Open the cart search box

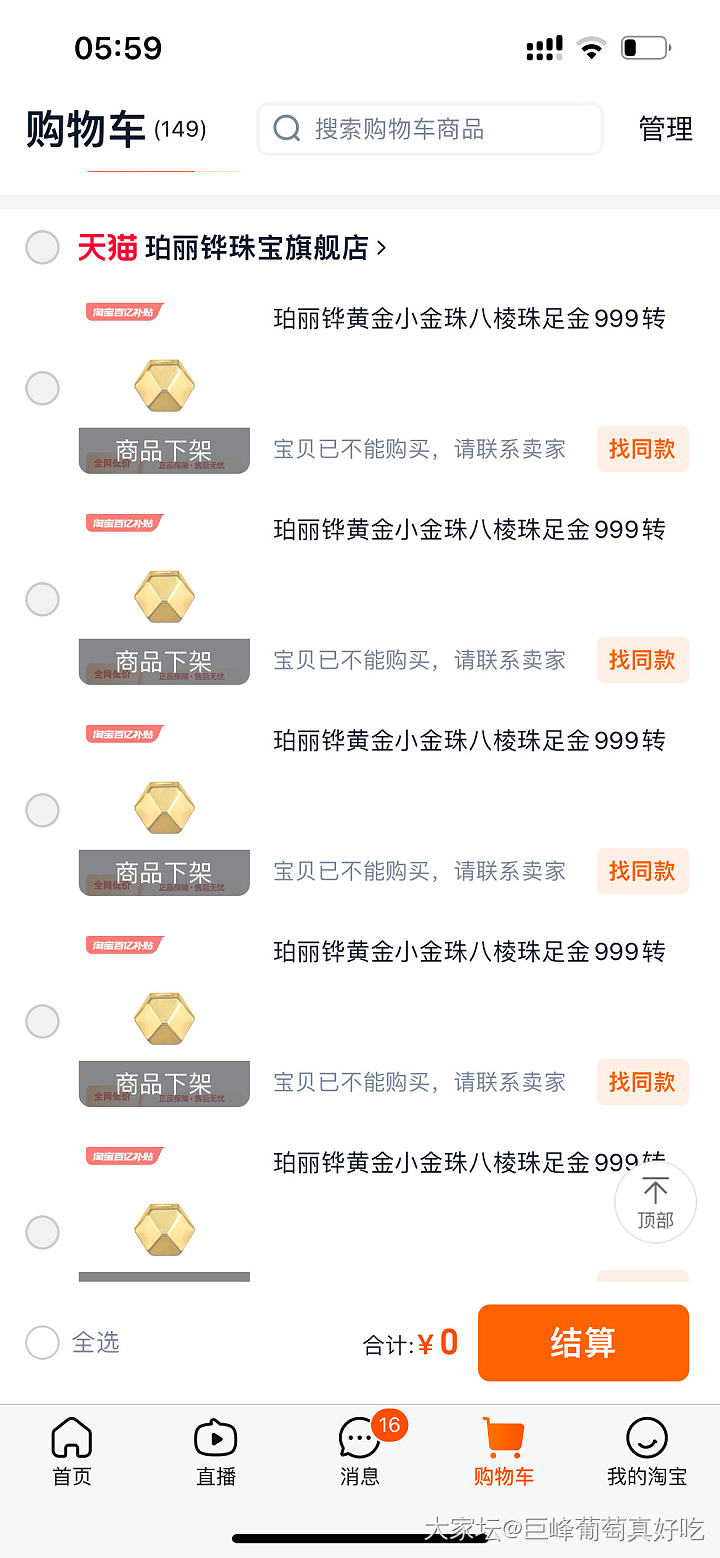click(430, 129)
